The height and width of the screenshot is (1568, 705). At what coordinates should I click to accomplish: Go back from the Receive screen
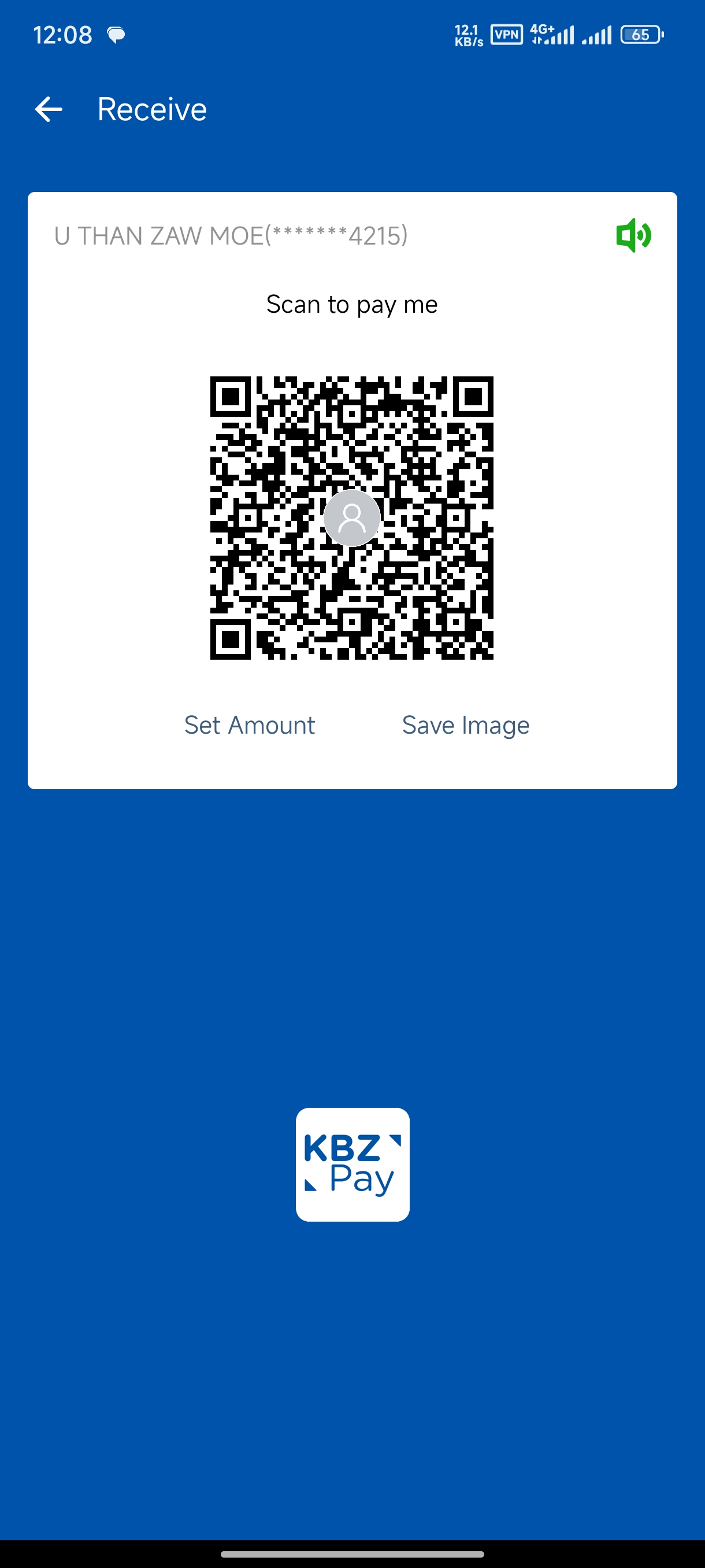click(x=49, y=110)
